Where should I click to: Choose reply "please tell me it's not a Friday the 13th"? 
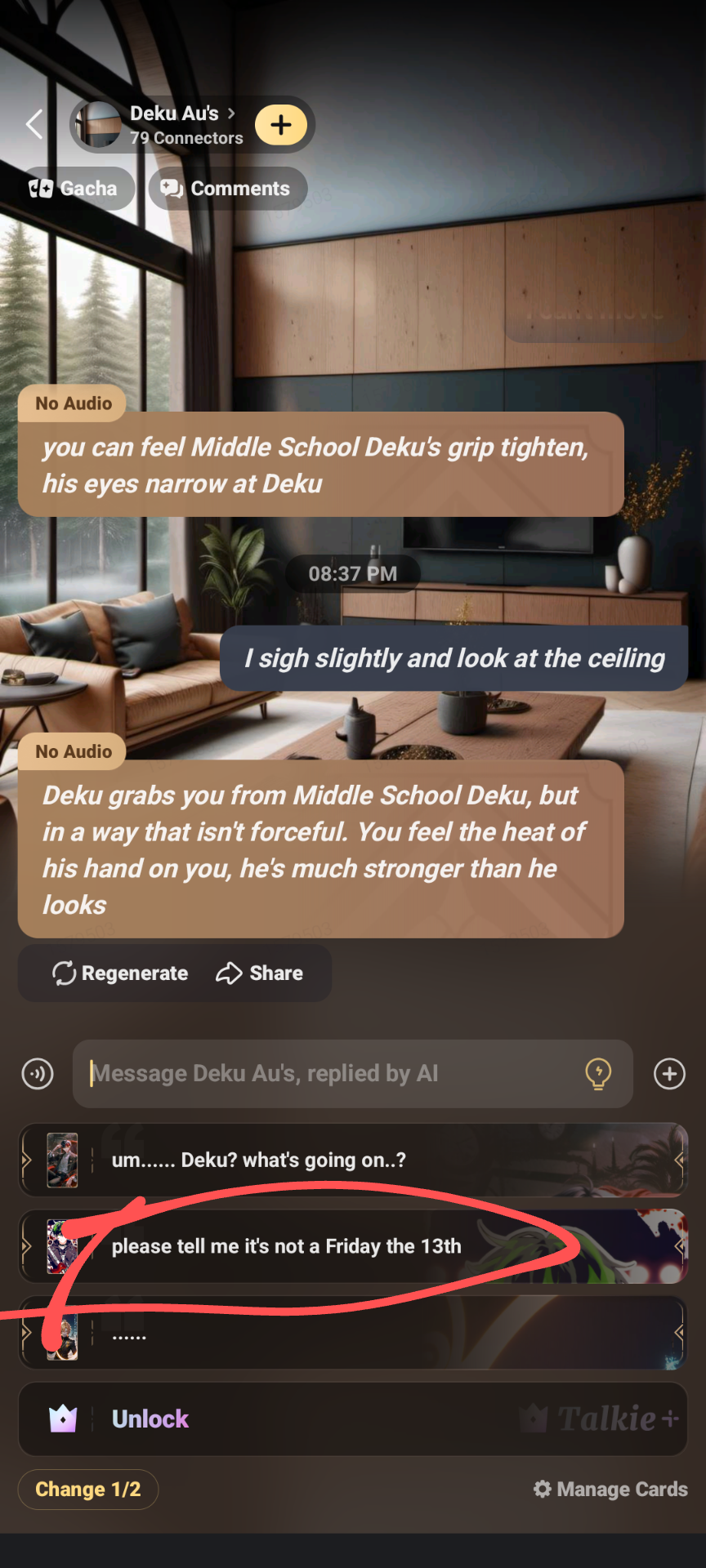pos(353,1246)
